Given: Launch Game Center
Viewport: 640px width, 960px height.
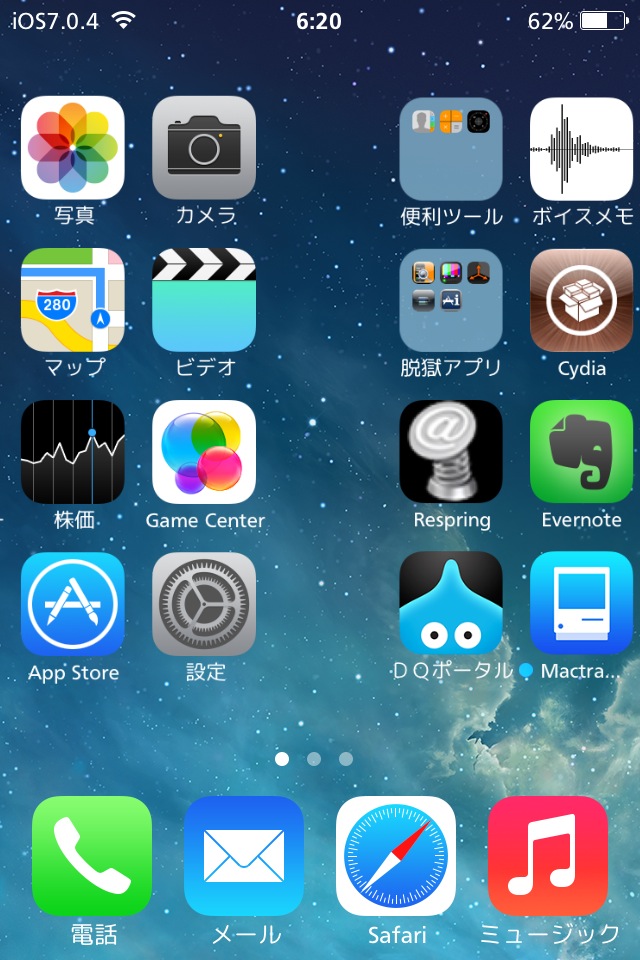Looking at the screenshot, I should 204,452.
